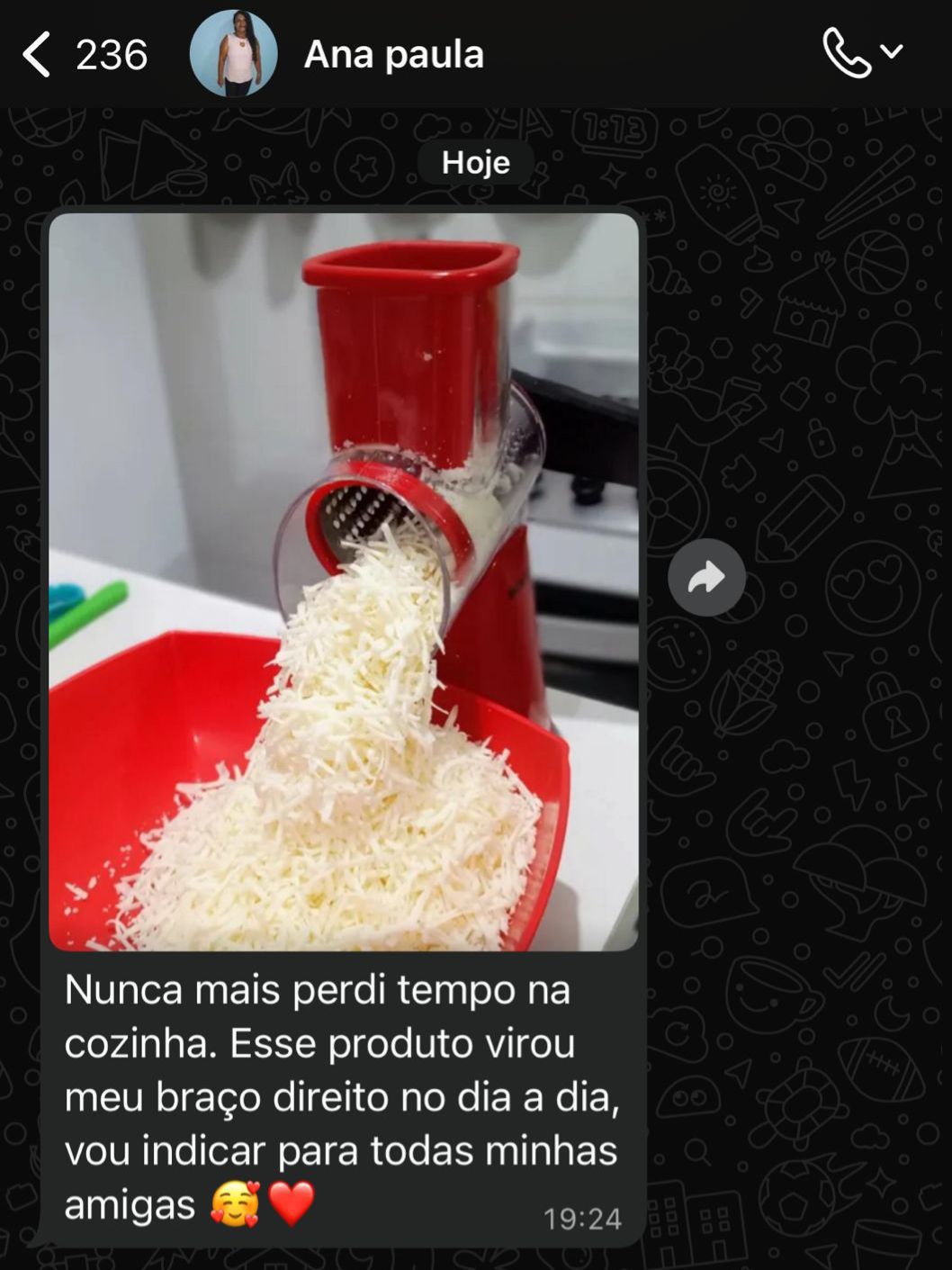
Task: Open contact info by tapping the name Ana paula
Action: [394, 54]
